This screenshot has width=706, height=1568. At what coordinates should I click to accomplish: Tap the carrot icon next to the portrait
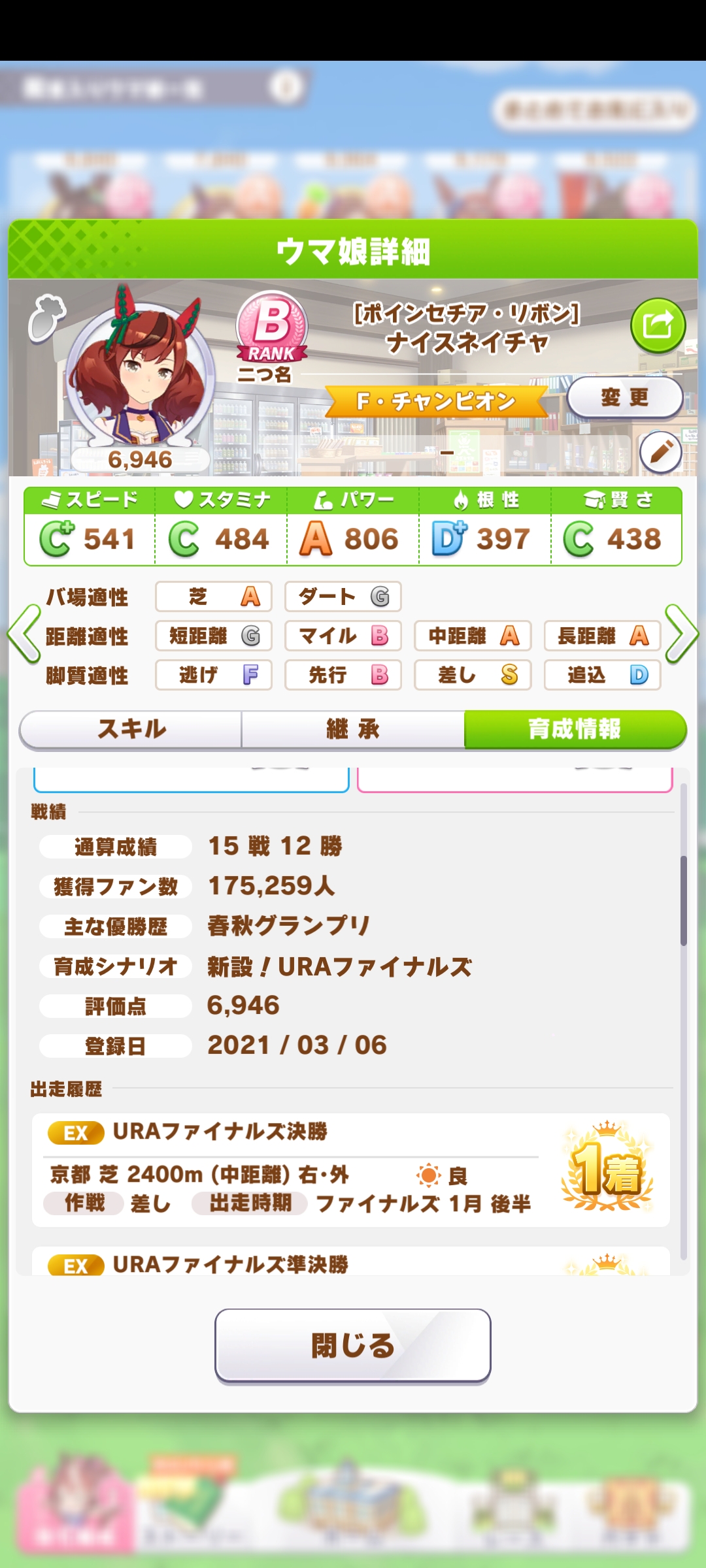(x=46, y=318)
